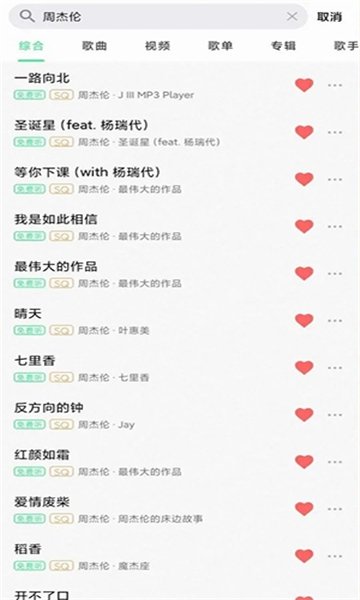This screenshot has width=360, height=600.
Task: Open more options for 爱情废柴
Action: point(335,509)
